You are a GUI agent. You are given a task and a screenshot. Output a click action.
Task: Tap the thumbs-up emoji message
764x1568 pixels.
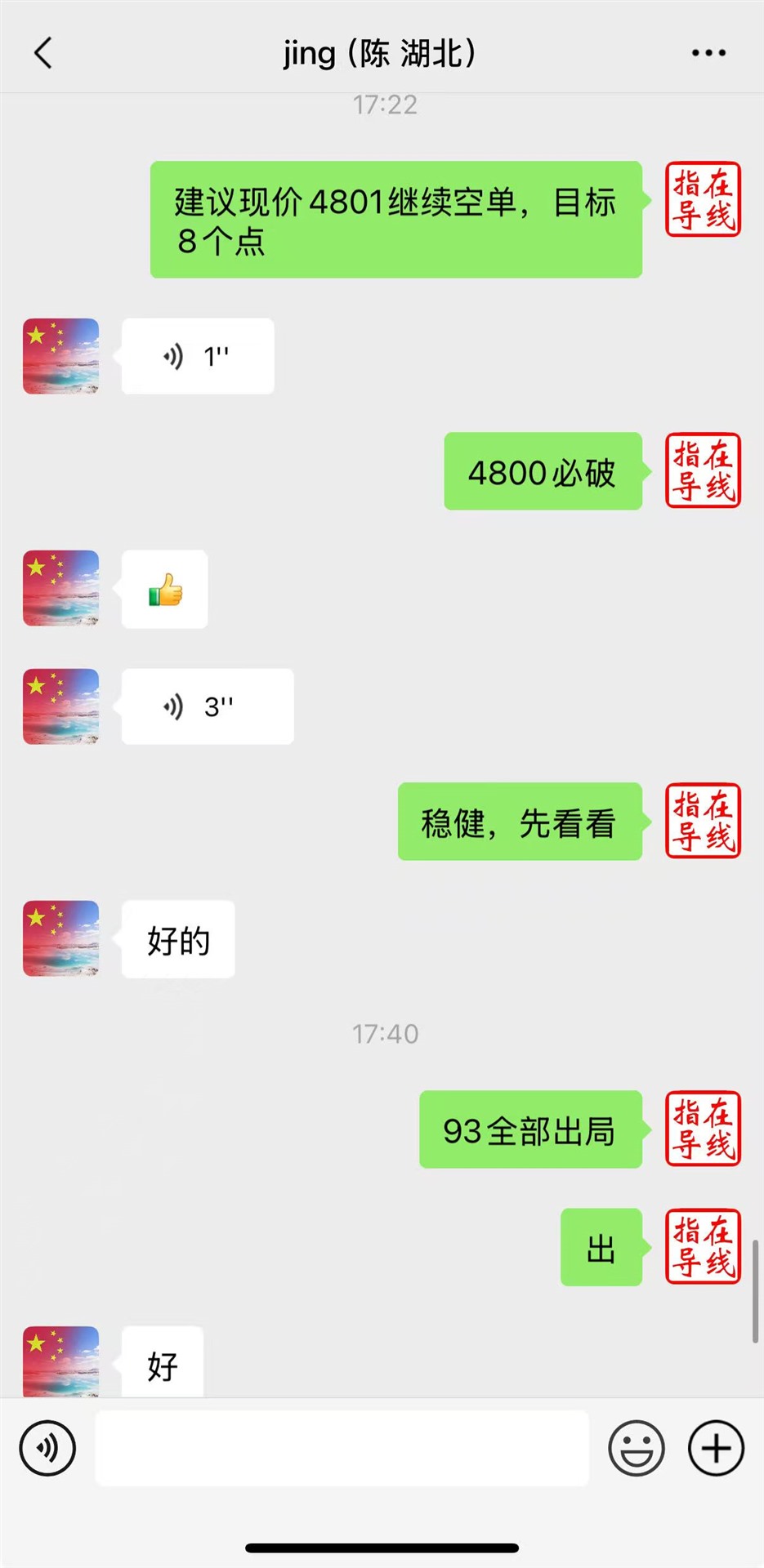click(x=164, y=589)
